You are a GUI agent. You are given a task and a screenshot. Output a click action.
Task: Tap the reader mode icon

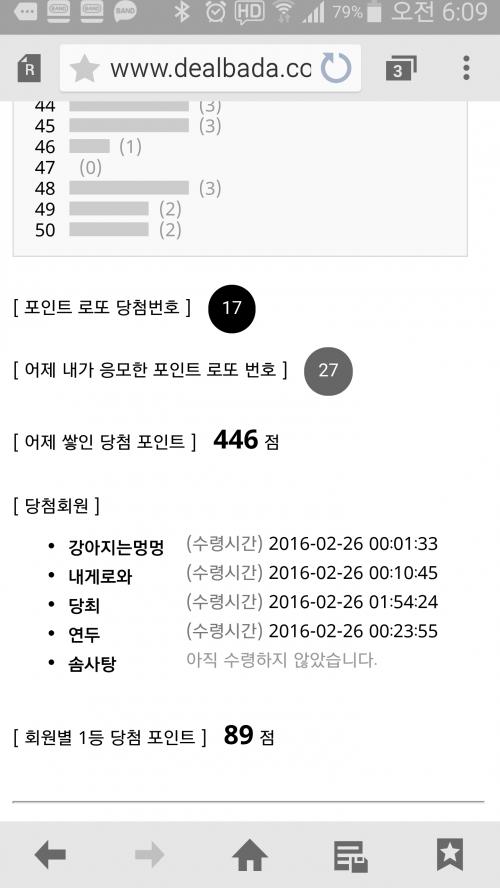[x=28, y=69]
